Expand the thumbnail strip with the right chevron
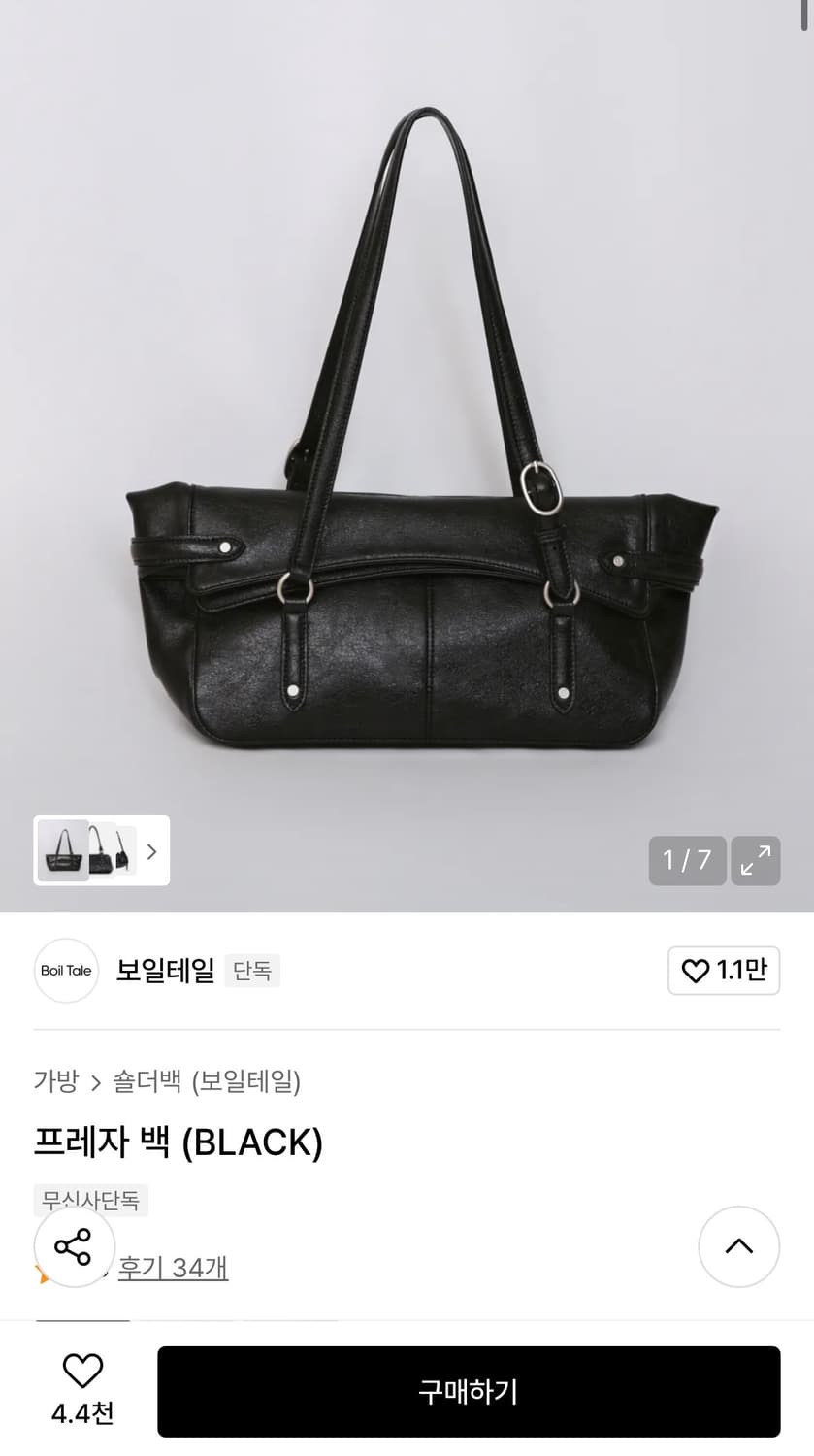The height and width of the screenshot is (1456, 814). [151, 851]
